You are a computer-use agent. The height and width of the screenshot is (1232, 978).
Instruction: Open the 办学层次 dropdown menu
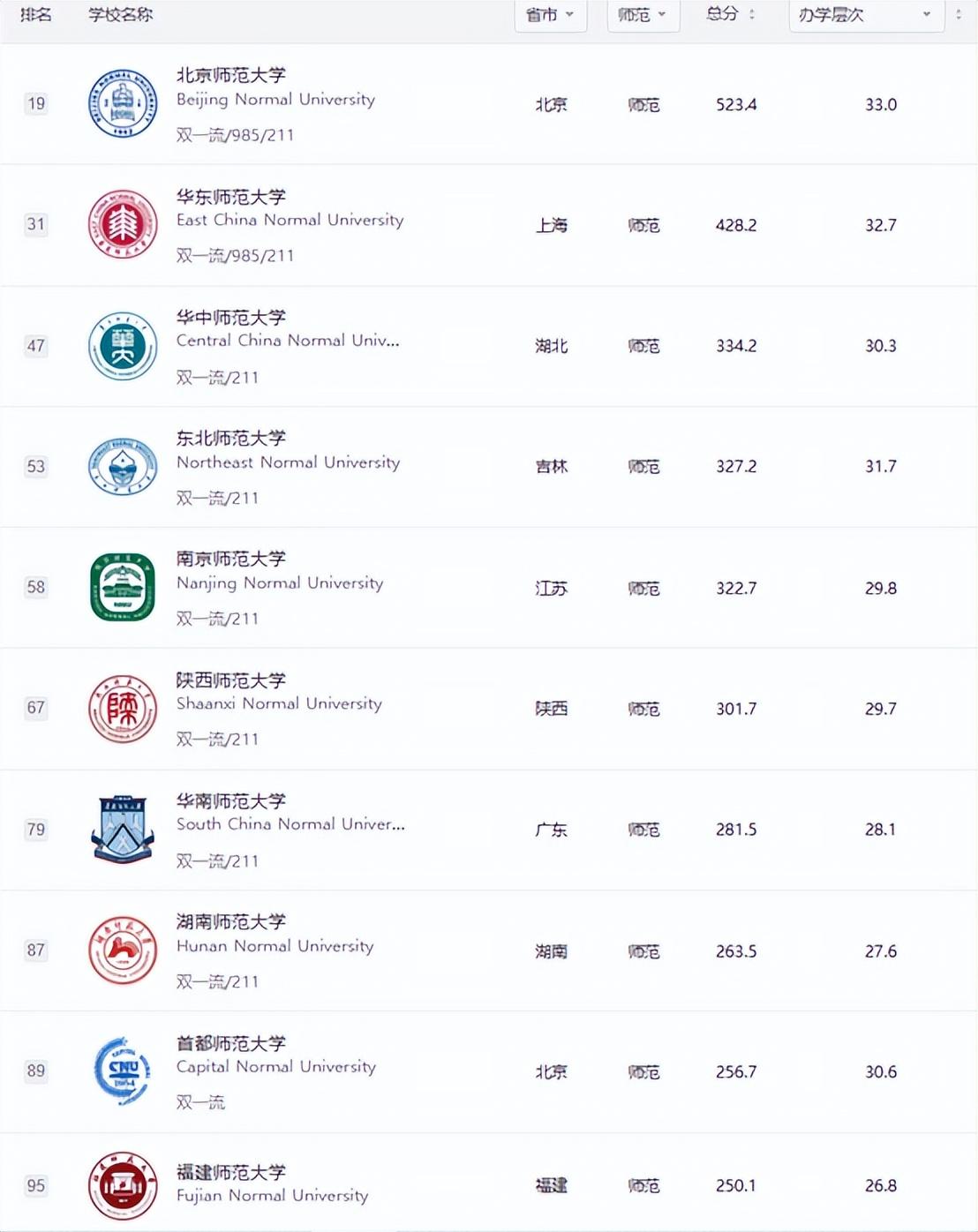(865, 14)
